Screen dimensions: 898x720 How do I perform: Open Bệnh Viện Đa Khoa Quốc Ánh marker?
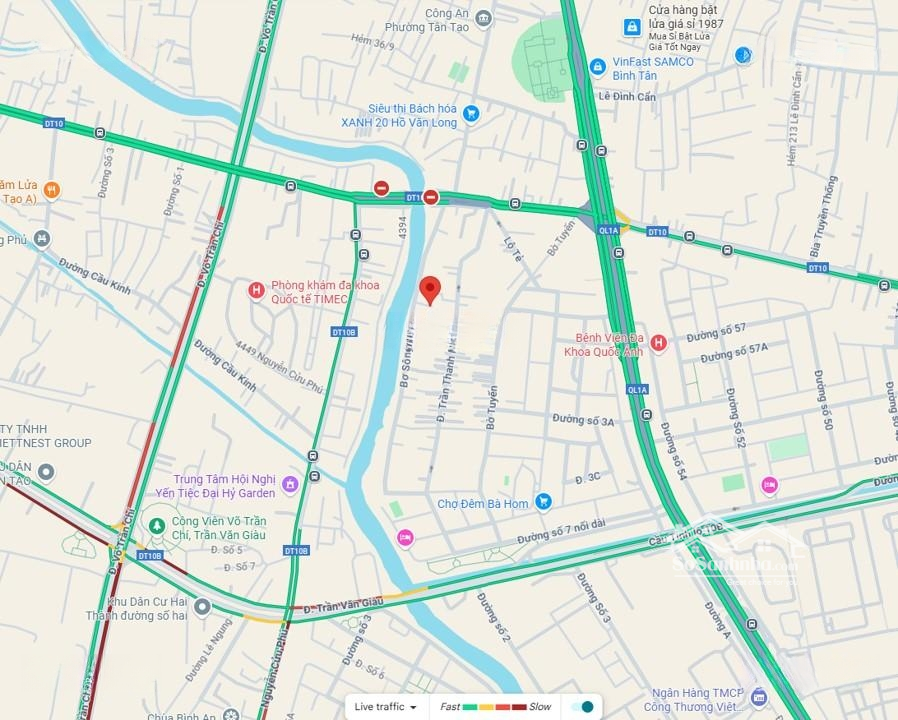point(658,343)
